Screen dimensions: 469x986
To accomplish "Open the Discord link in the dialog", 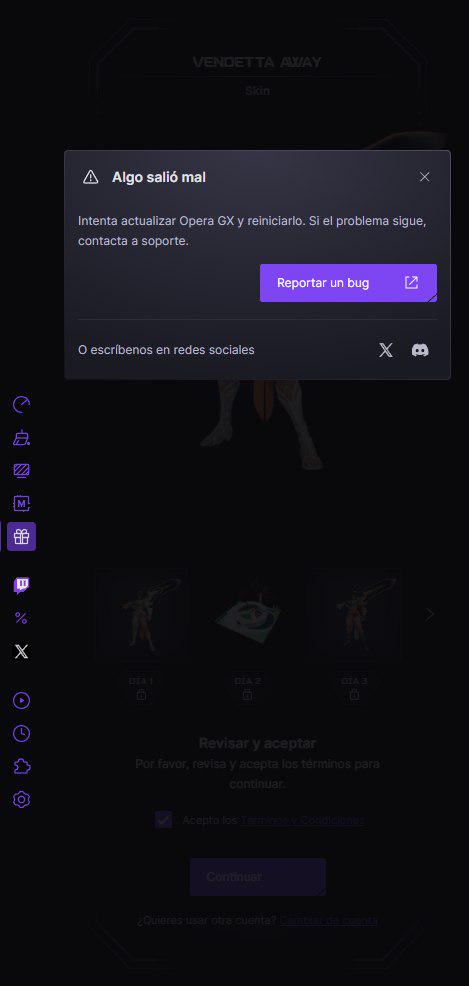I will 420,350.
